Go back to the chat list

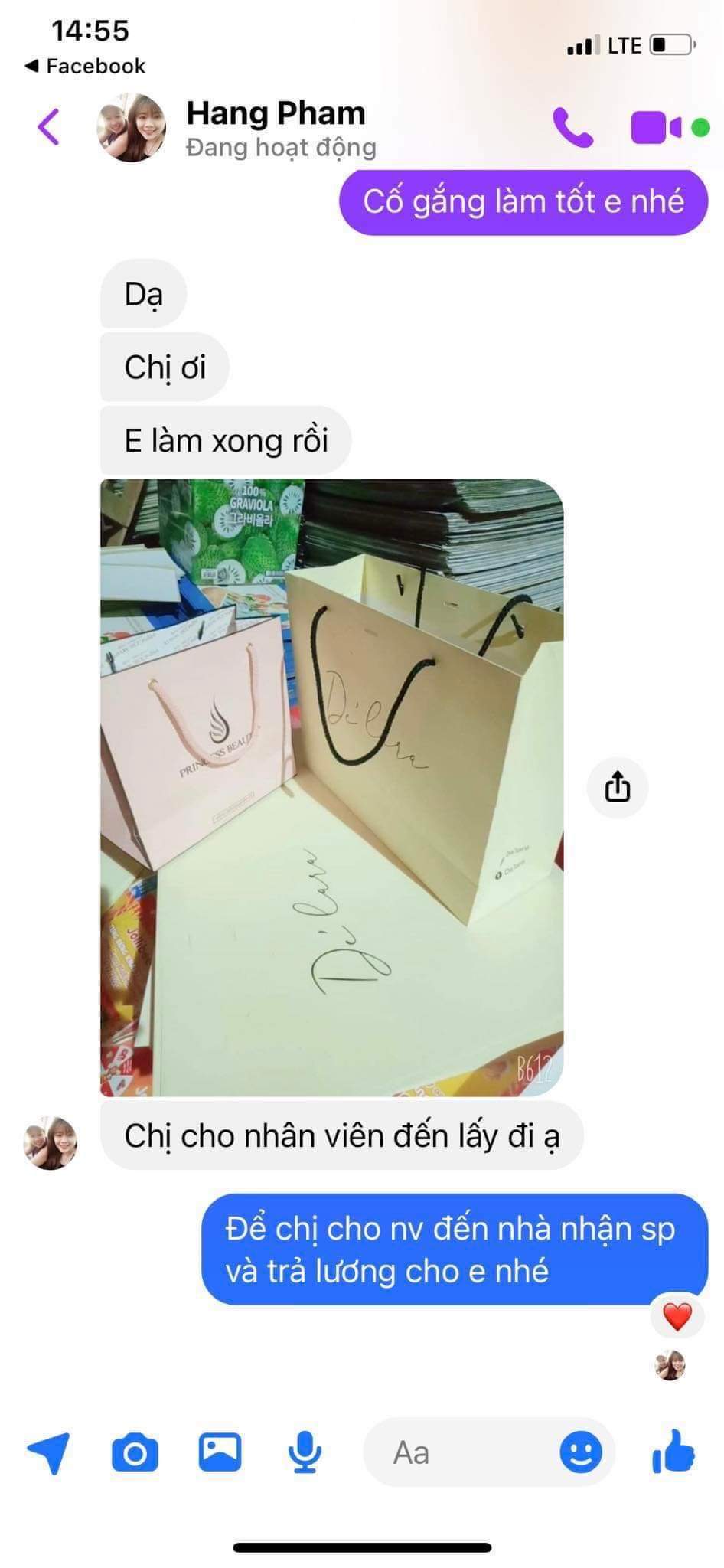click(48, 126)
